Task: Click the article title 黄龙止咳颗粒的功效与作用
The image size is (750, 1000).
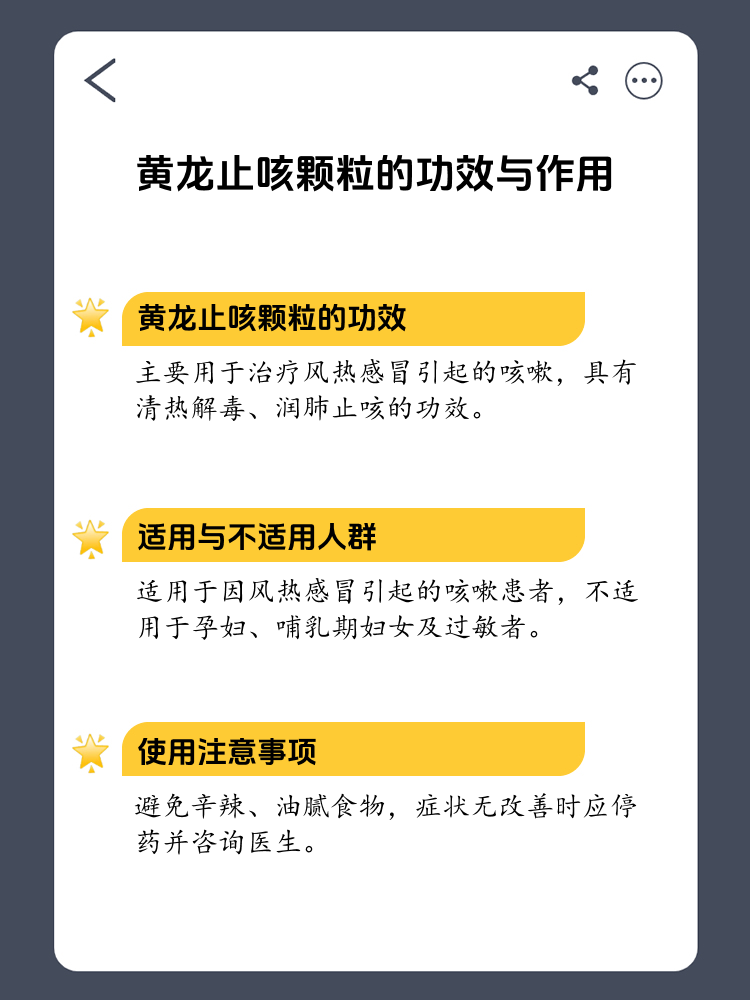Action: point(375,172)
